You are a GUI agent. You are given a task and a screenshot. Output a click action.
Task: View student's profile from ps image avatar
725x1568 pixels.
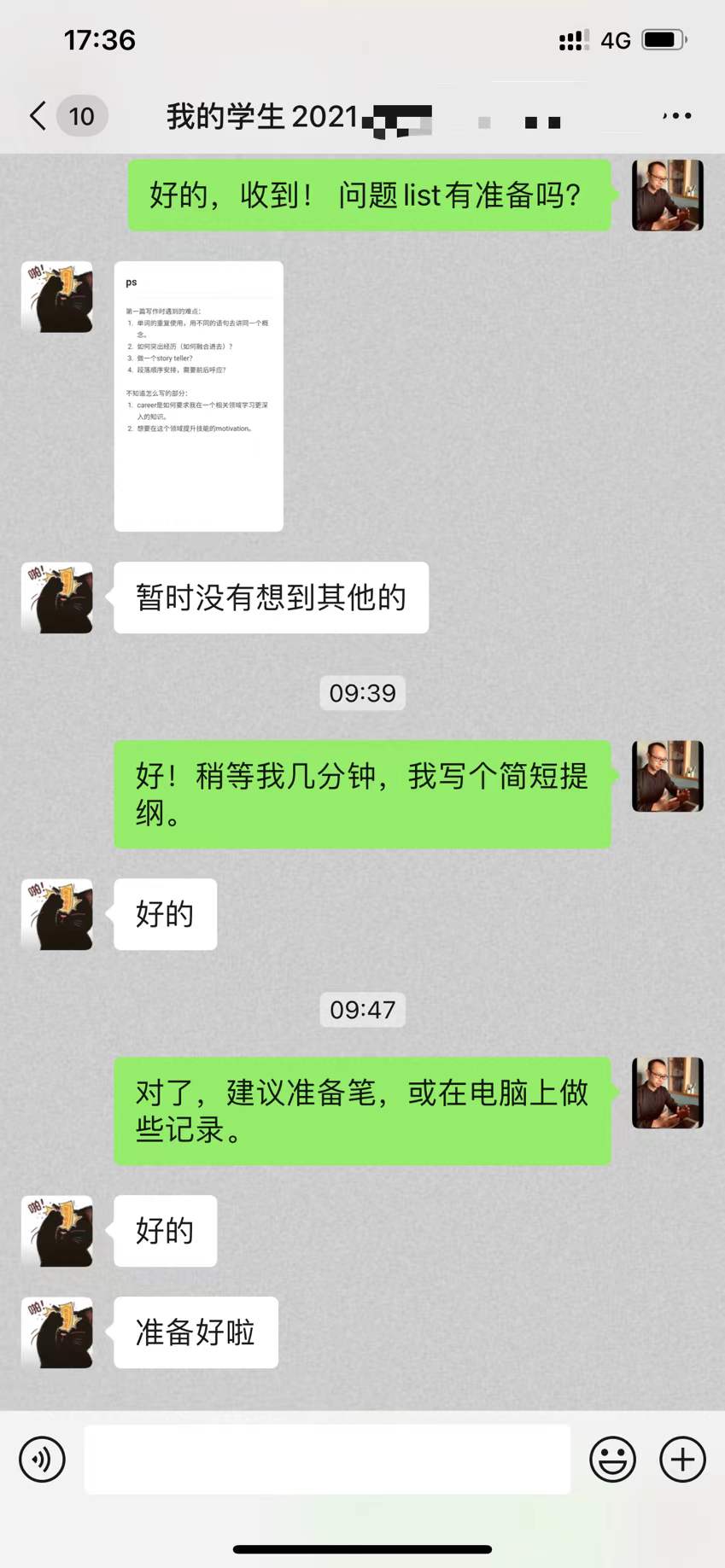(57, 297)
